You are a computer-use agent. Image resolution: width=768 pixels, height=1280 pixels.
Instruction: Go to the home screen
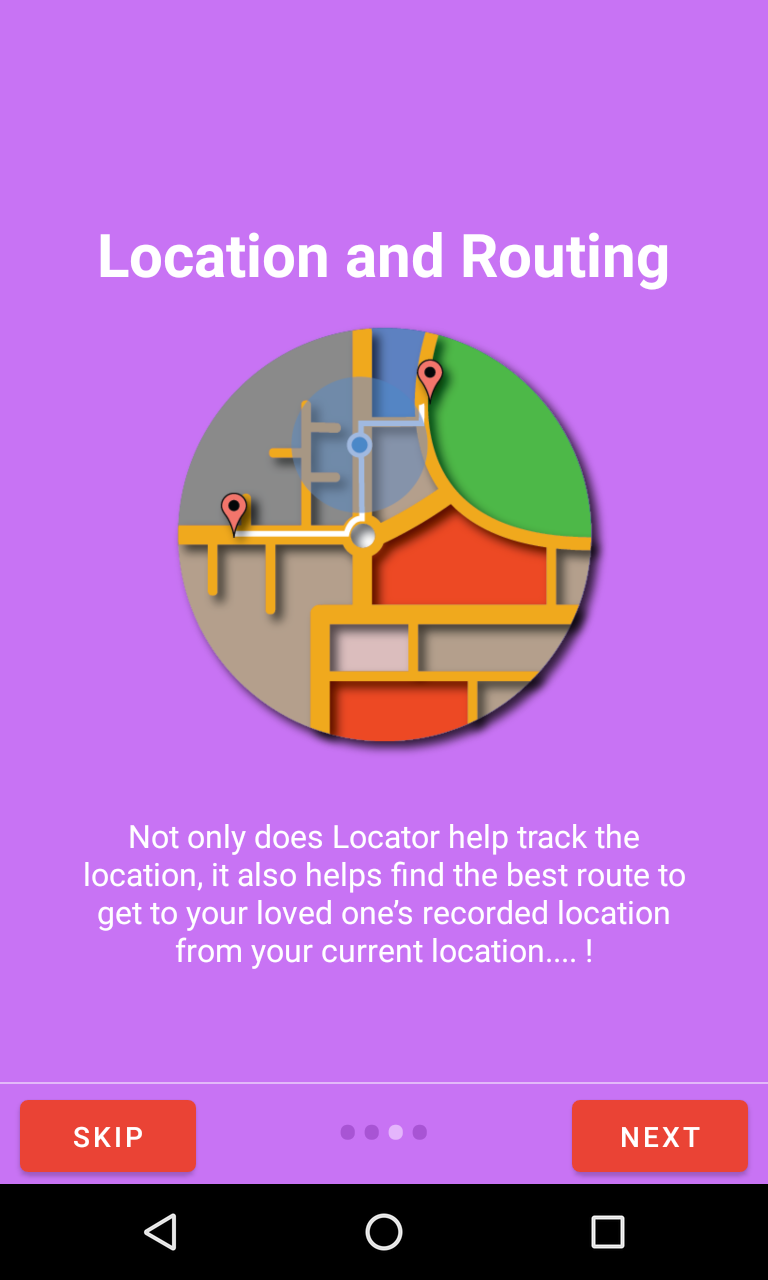click(384, 1232)
